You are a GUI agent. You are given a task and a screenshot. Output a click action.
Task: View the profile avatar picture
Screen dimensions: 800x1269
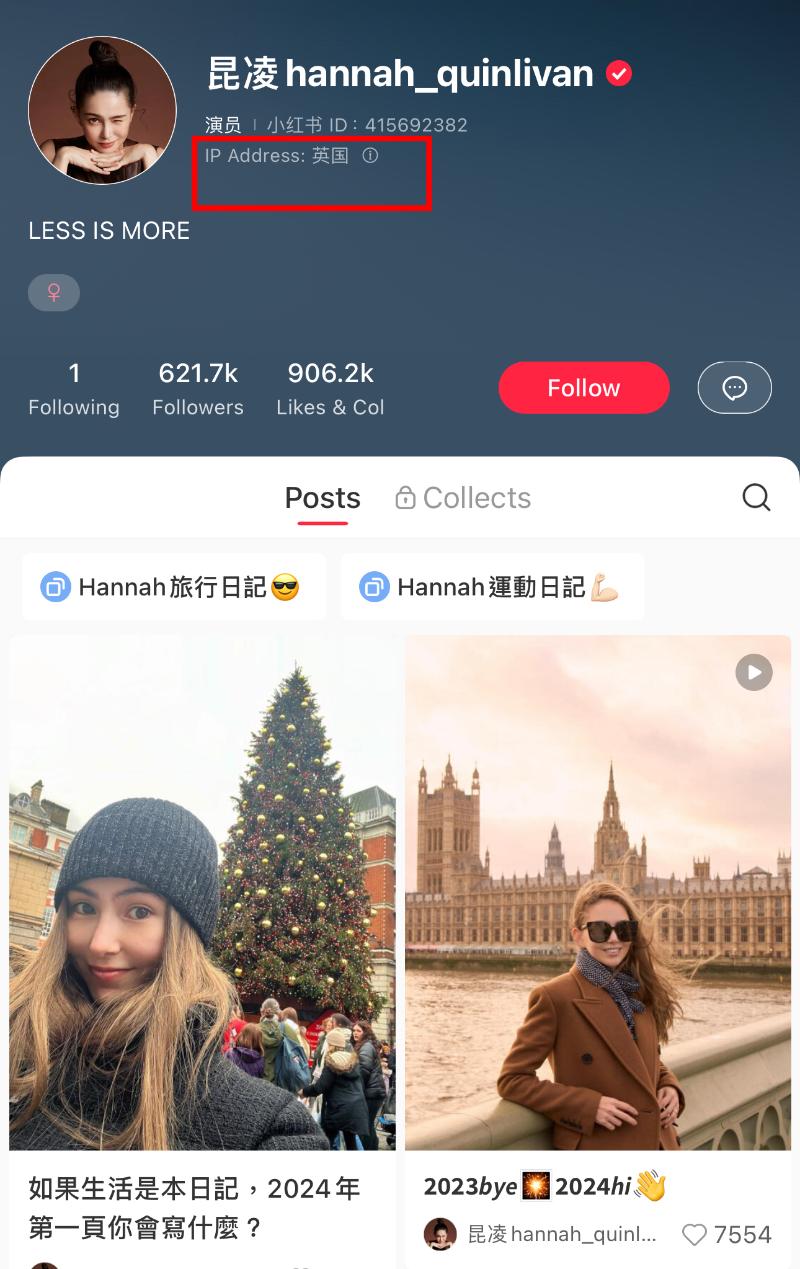[x=102, y=110]
